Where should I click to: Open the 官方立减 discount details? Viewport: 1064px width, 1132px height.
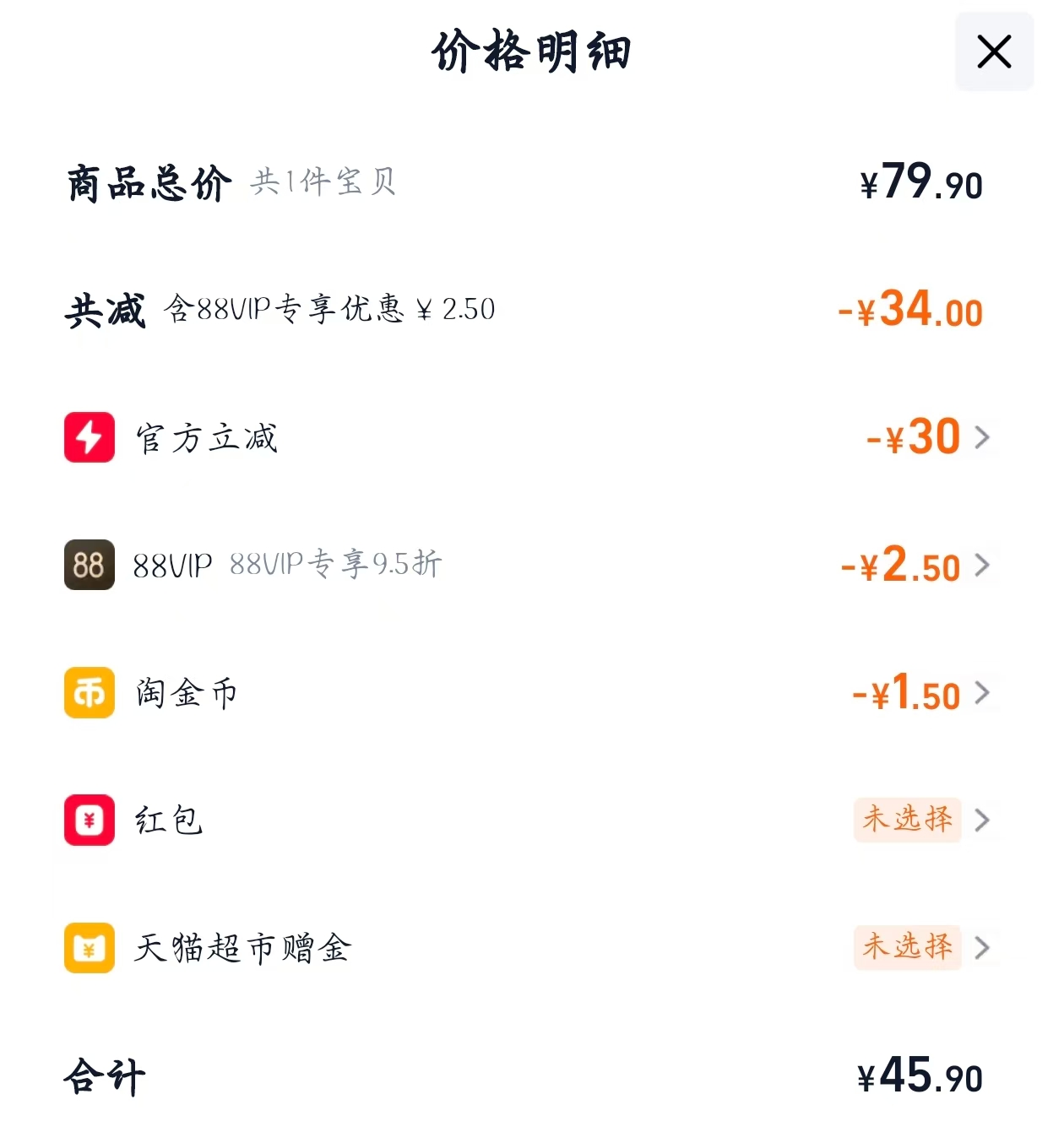[x=982, y=437]
